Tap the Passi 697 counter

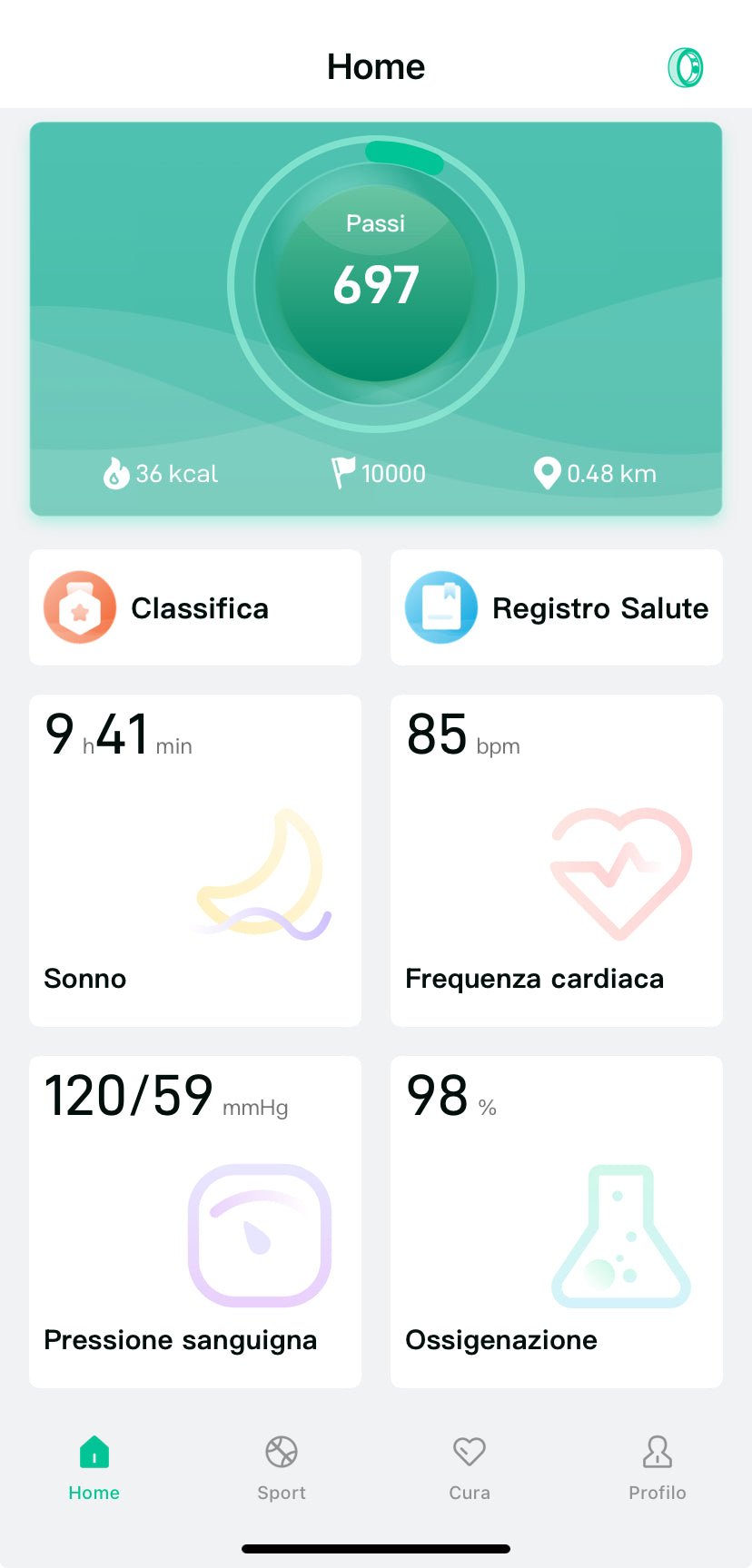point(375,263)
